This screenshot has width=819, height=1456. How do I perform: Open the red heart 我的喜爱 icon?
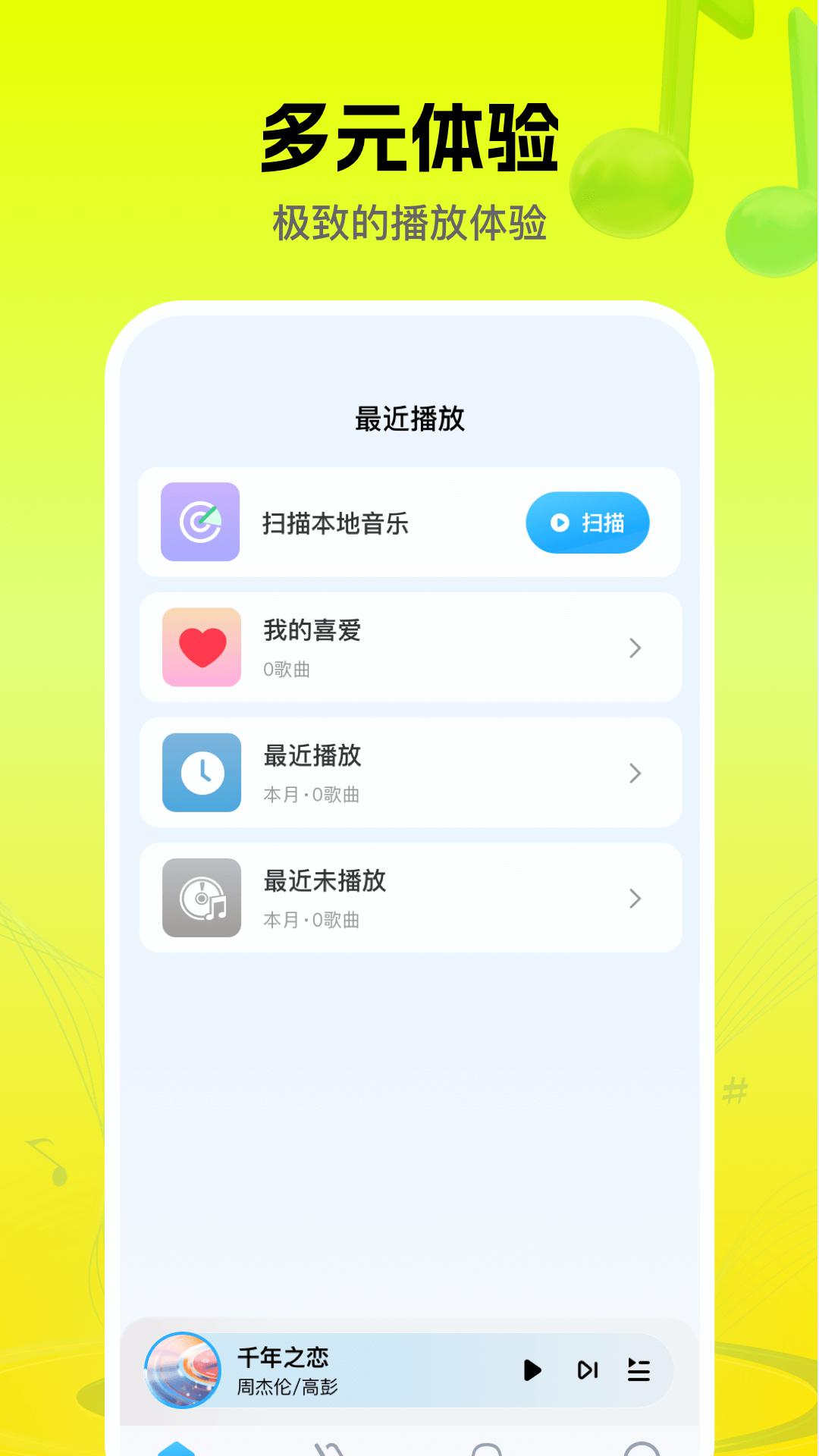[x=201, y=648]
